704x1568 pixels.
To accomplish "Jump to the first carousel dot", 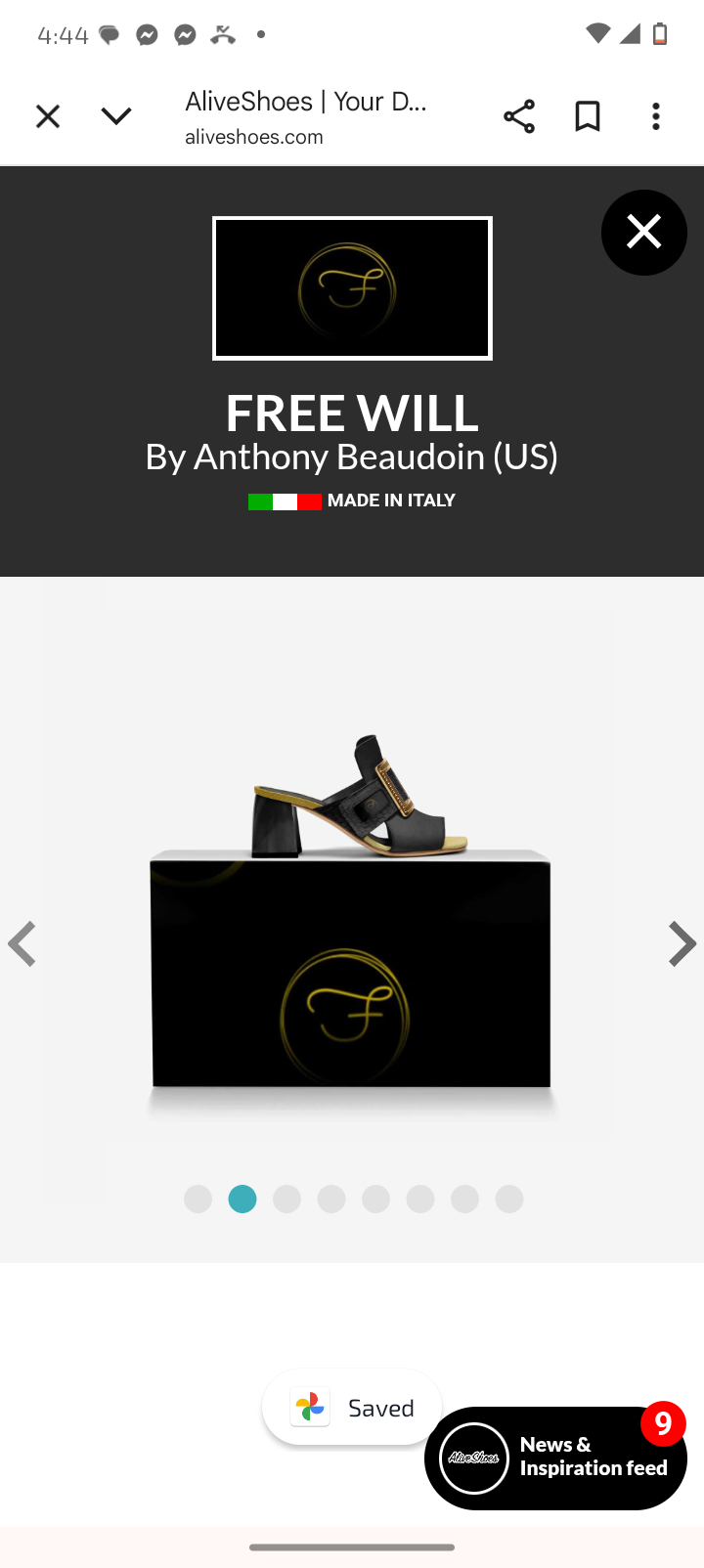I will pos(198,1198).
